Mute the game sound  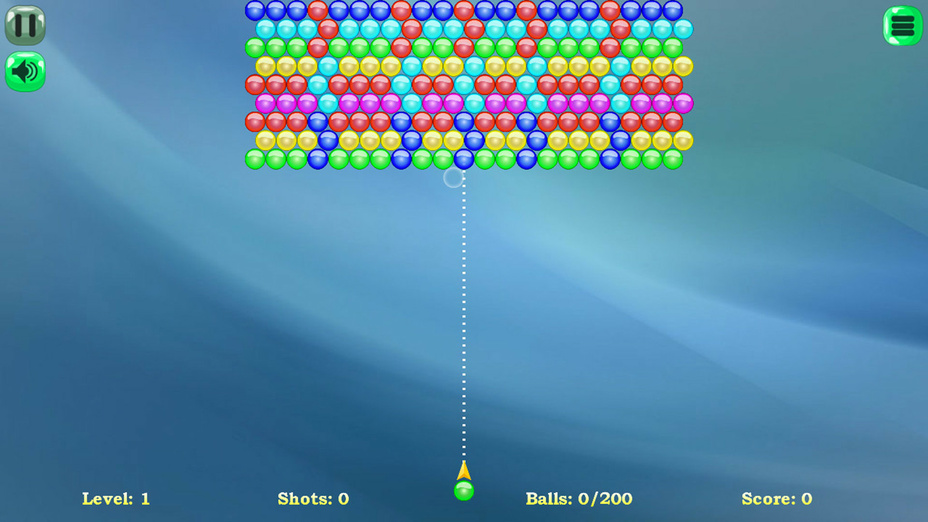pos(25,71)
